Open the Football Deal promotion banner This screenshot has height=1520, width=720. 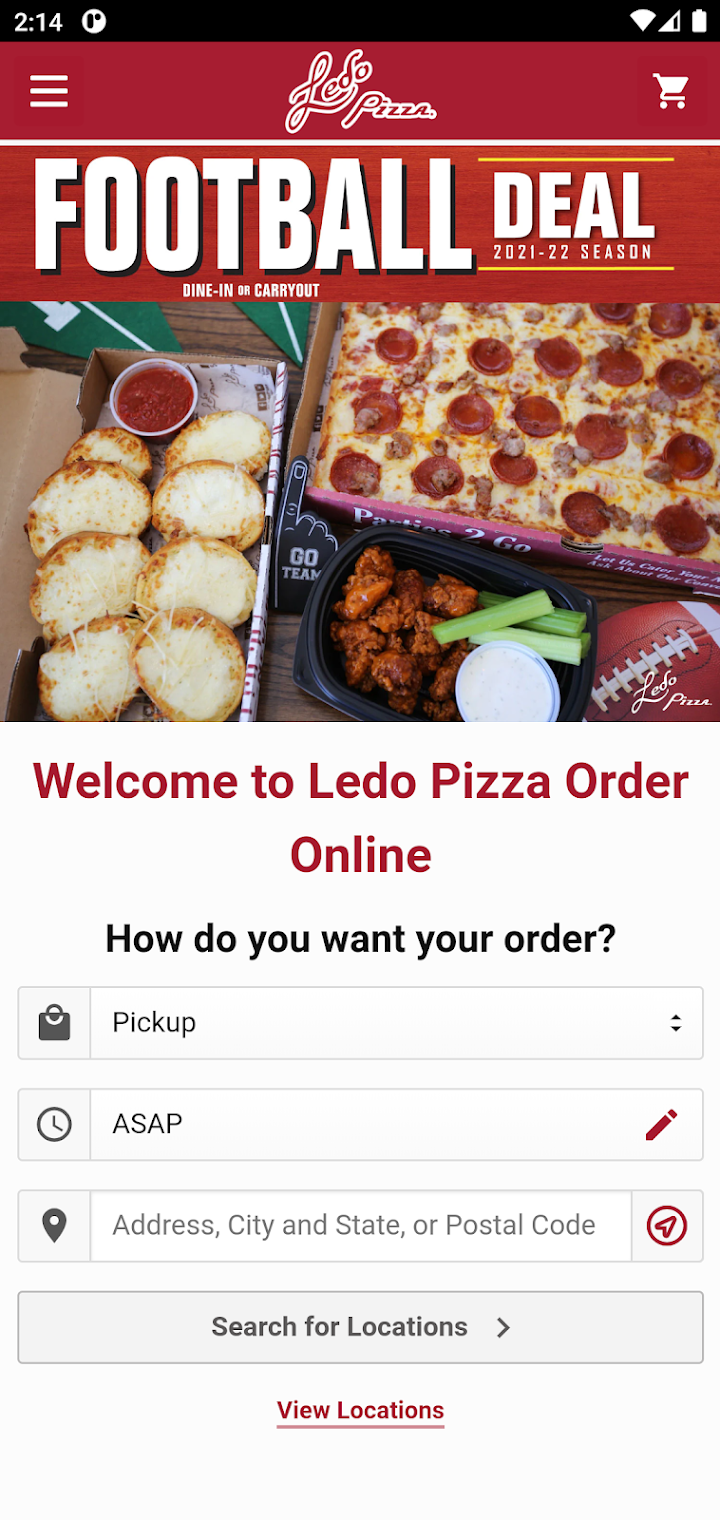pyautogui.click(x=360, y=432)
